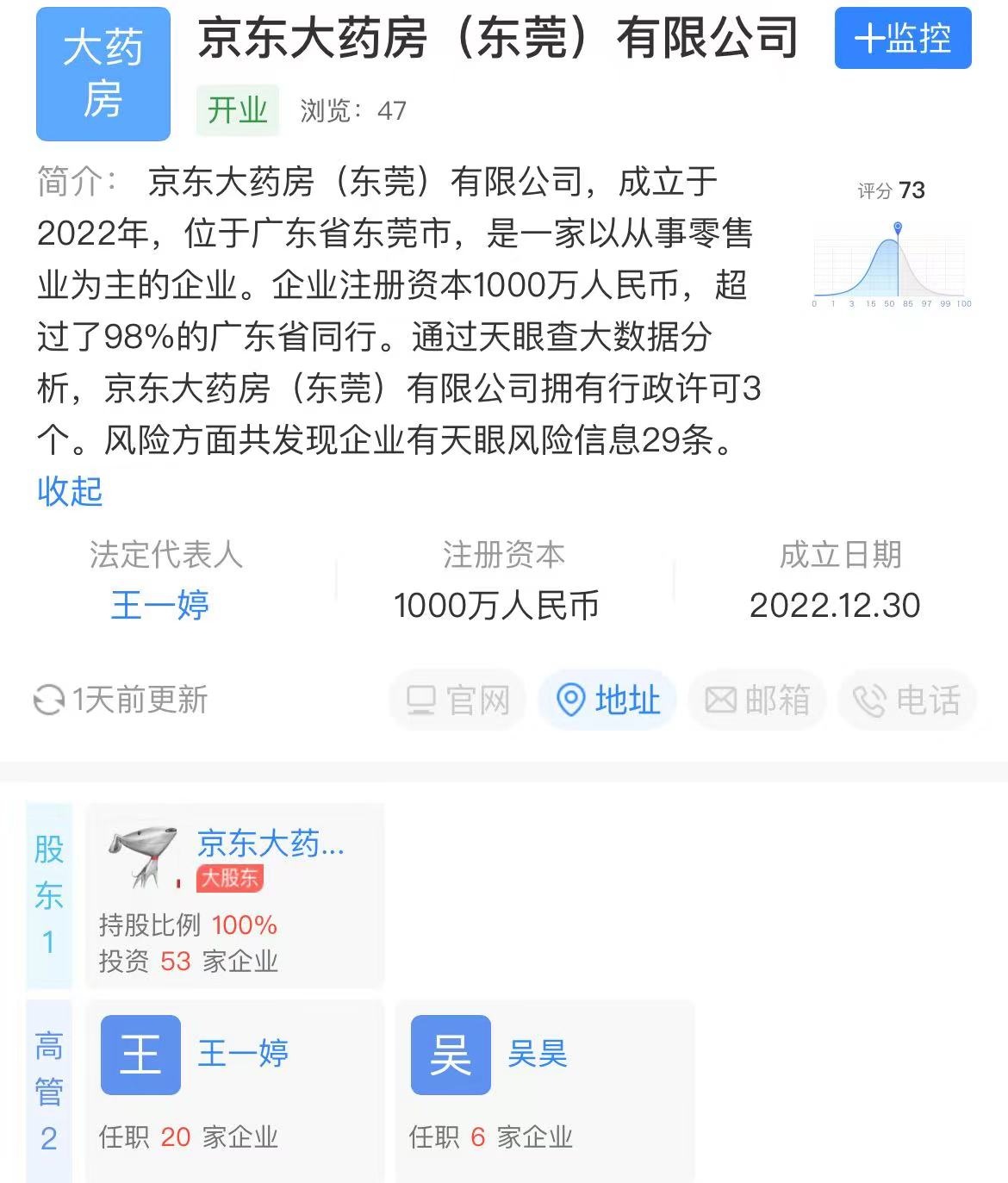Image resolution: width=1008 pixels, height=1183 pixels.
Task: Open the 官网 website button
Action: click(457, 700)
